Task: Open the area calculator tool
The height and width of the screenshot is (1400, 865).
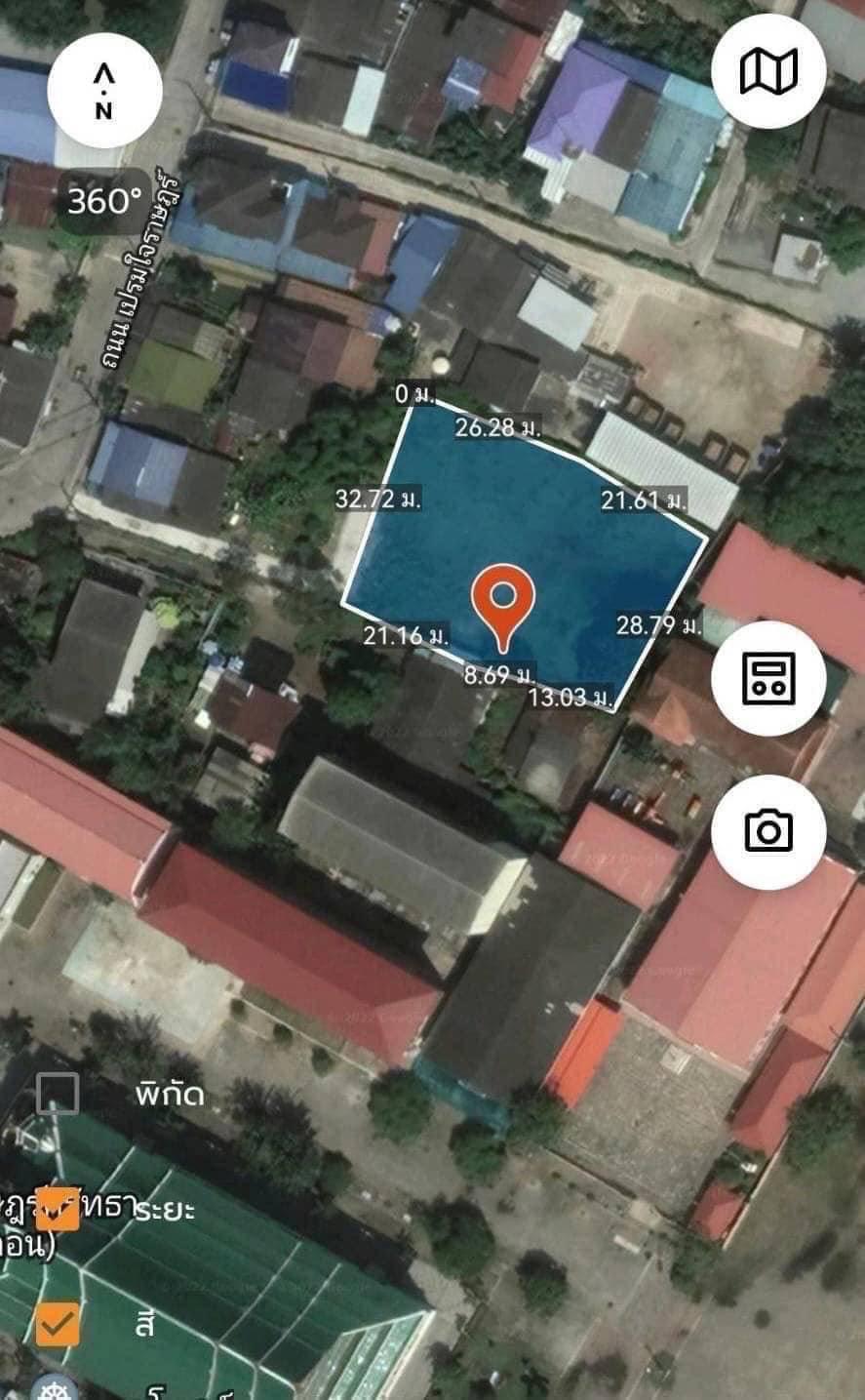Action: 768,678
